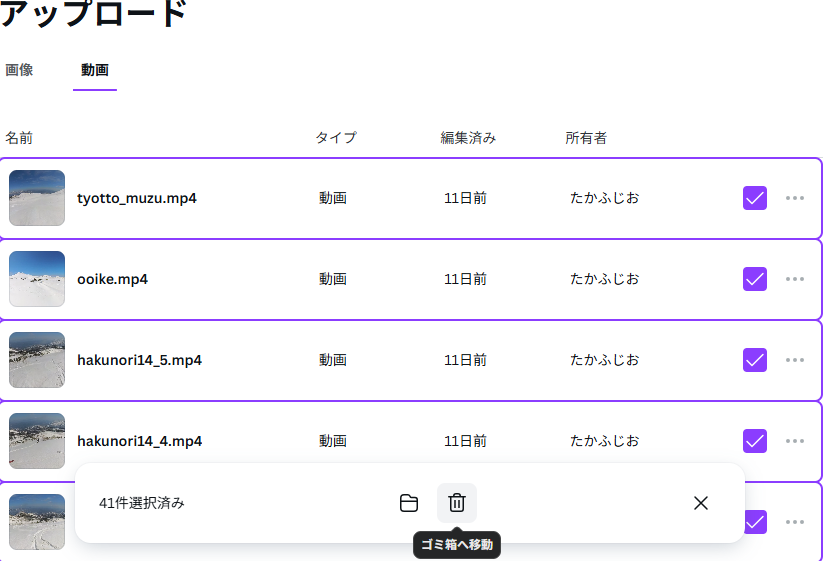
Task: Open the hakunori14_4.mp4 video row
Action: tap(139, 441)
